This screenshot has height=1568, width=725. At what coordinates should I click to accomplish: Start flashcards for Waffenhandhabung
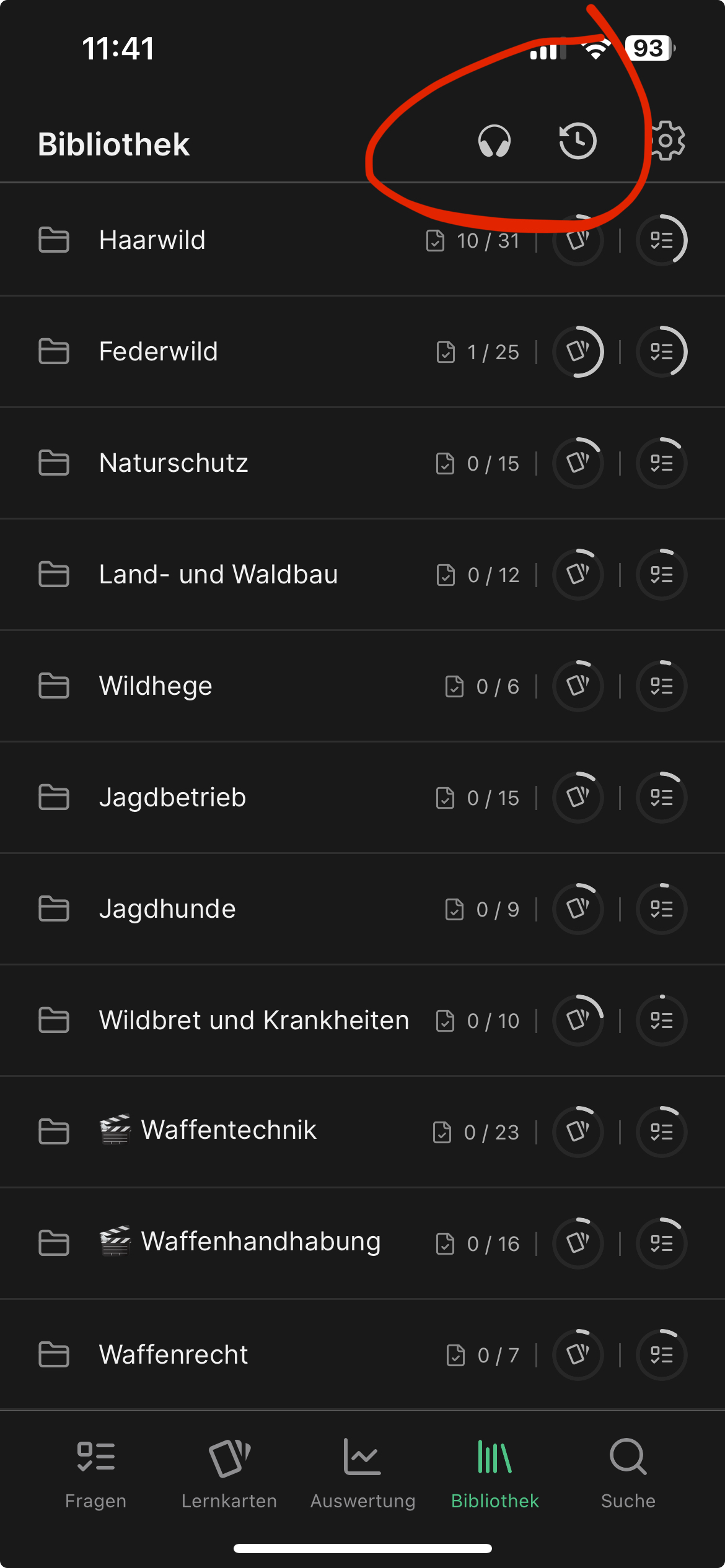click(x=578, y=1243)
